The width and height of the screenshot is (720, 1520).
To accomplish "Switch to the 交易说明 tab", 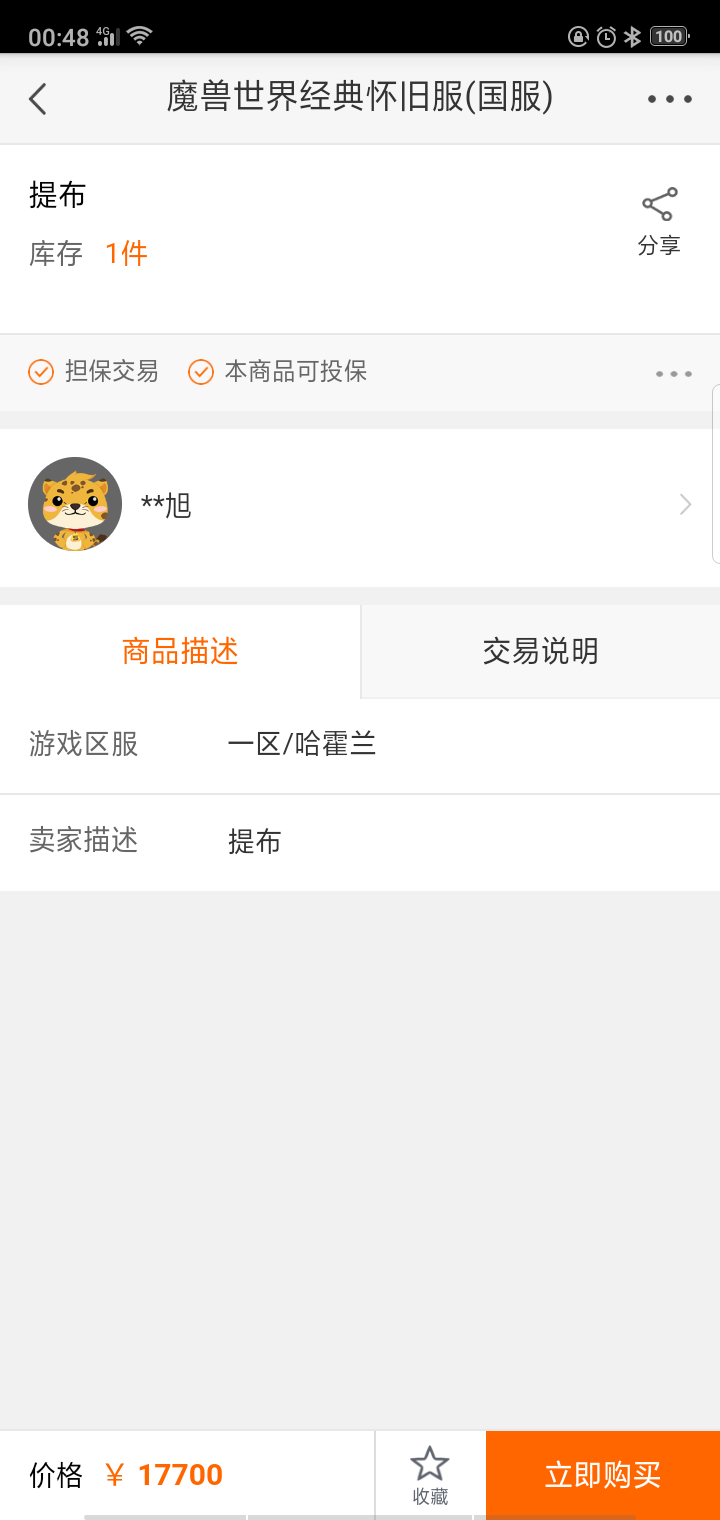I will click(x=540, y=652).
